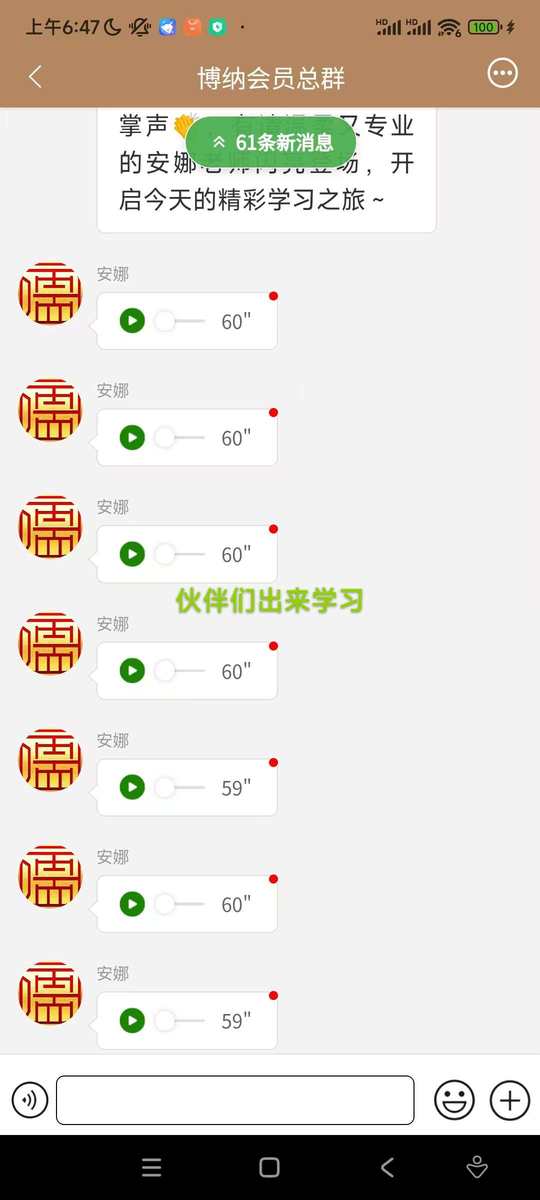Image resolution: width=540 pixels, height=1200 pixels.
Task: Jump to the 61条新消息 unread messages
Action: 271,143
